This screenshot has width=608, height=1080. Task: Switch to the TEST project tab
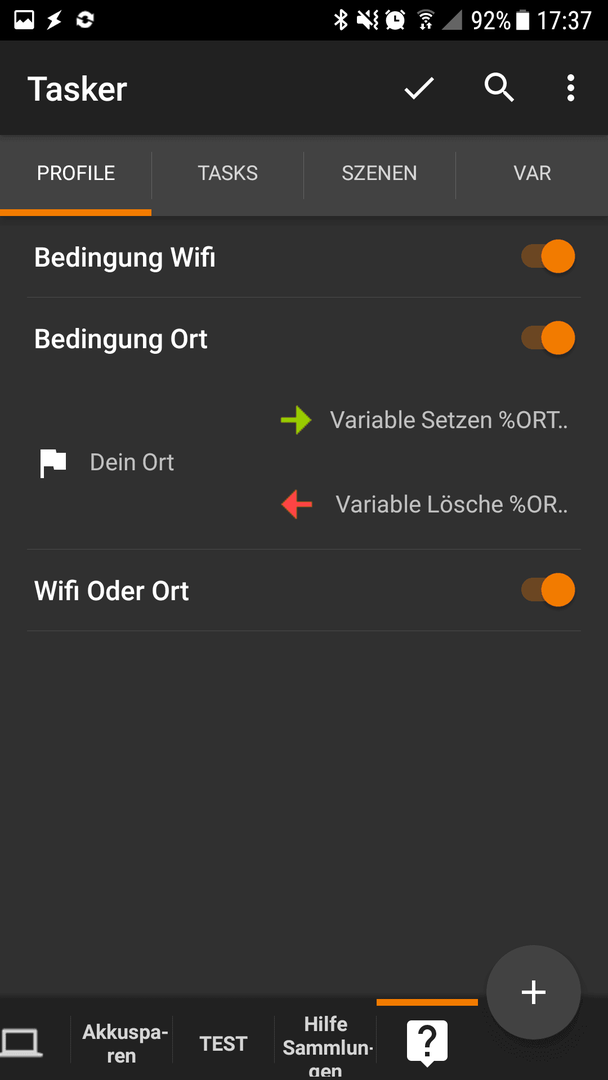pyautogui.click(x=223, y=1043)
